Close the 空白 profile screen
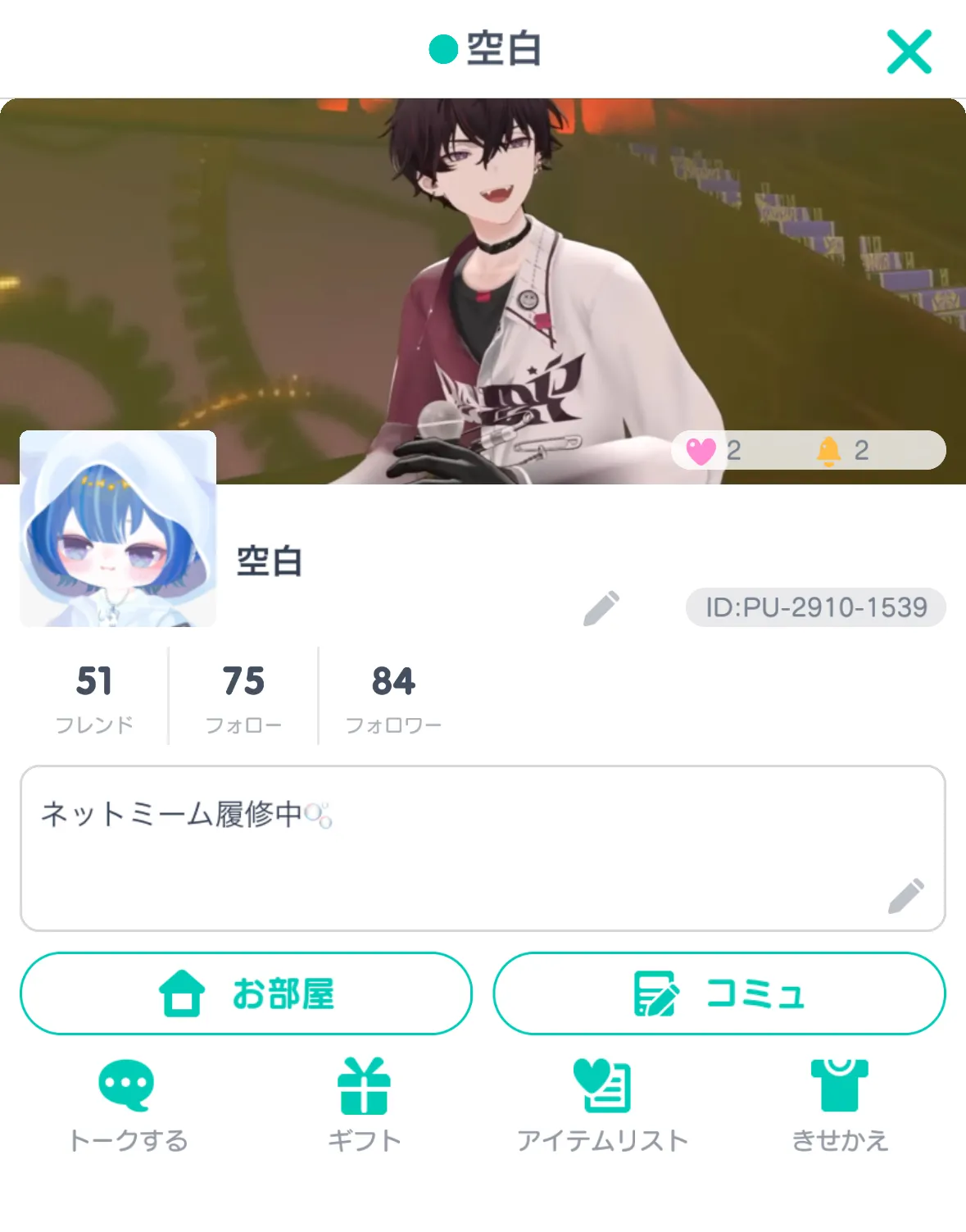Screen dimensions: 966x1232 909,52
